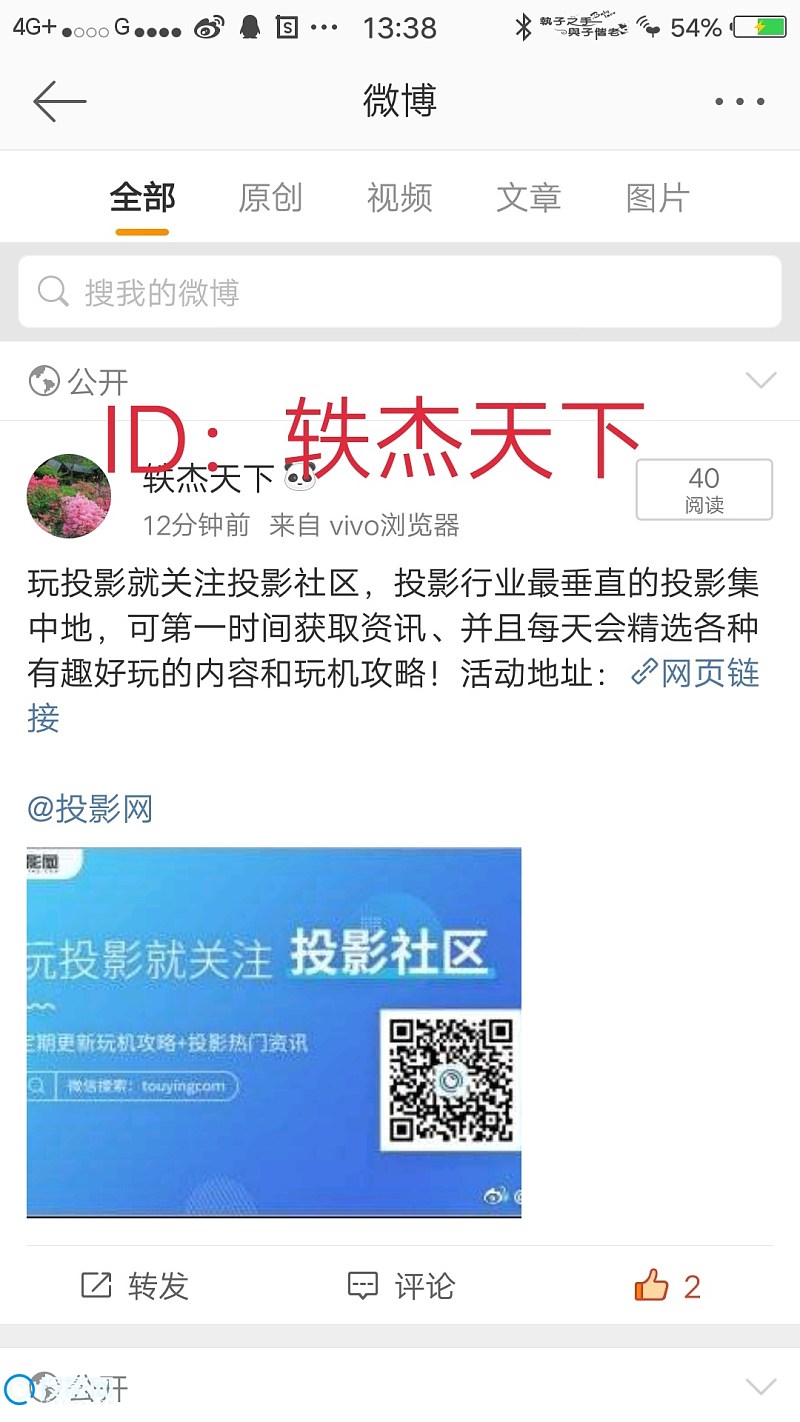Select the 全部 tab

coord(142,198)
